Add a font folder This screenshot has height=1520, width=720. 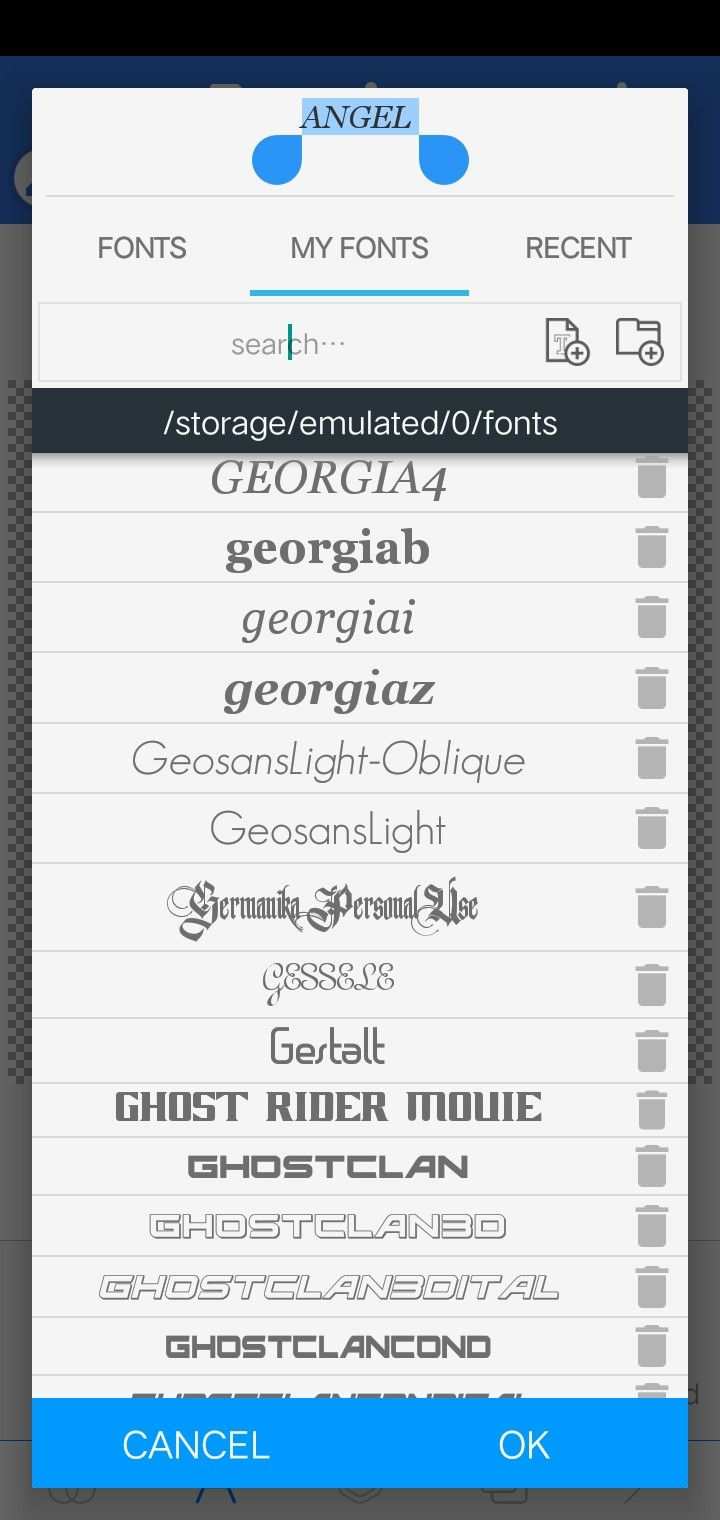pyautogui.click(x=639, y=341)
